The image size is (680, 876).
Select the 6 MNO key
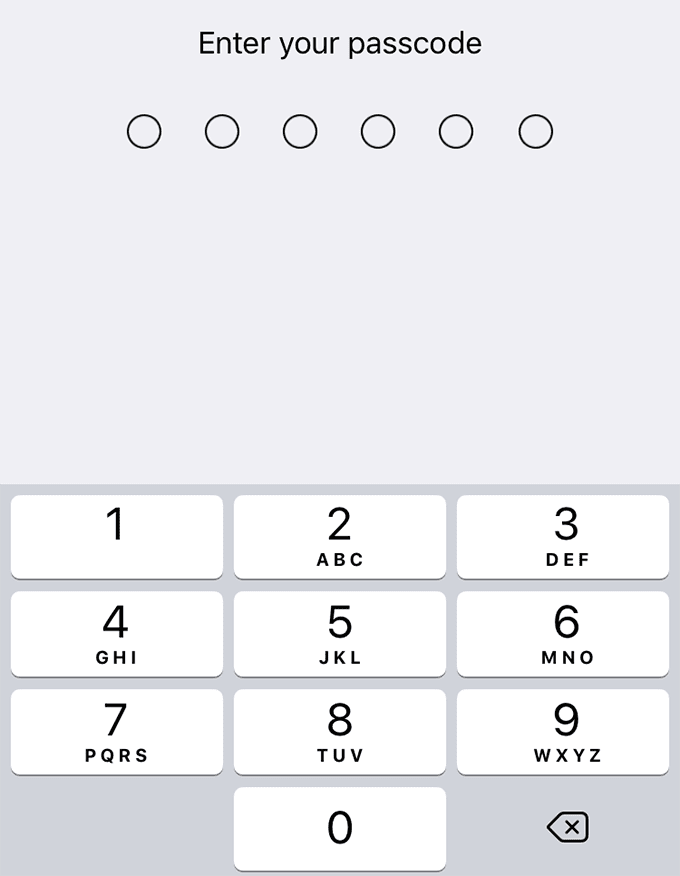coord(563,633)
